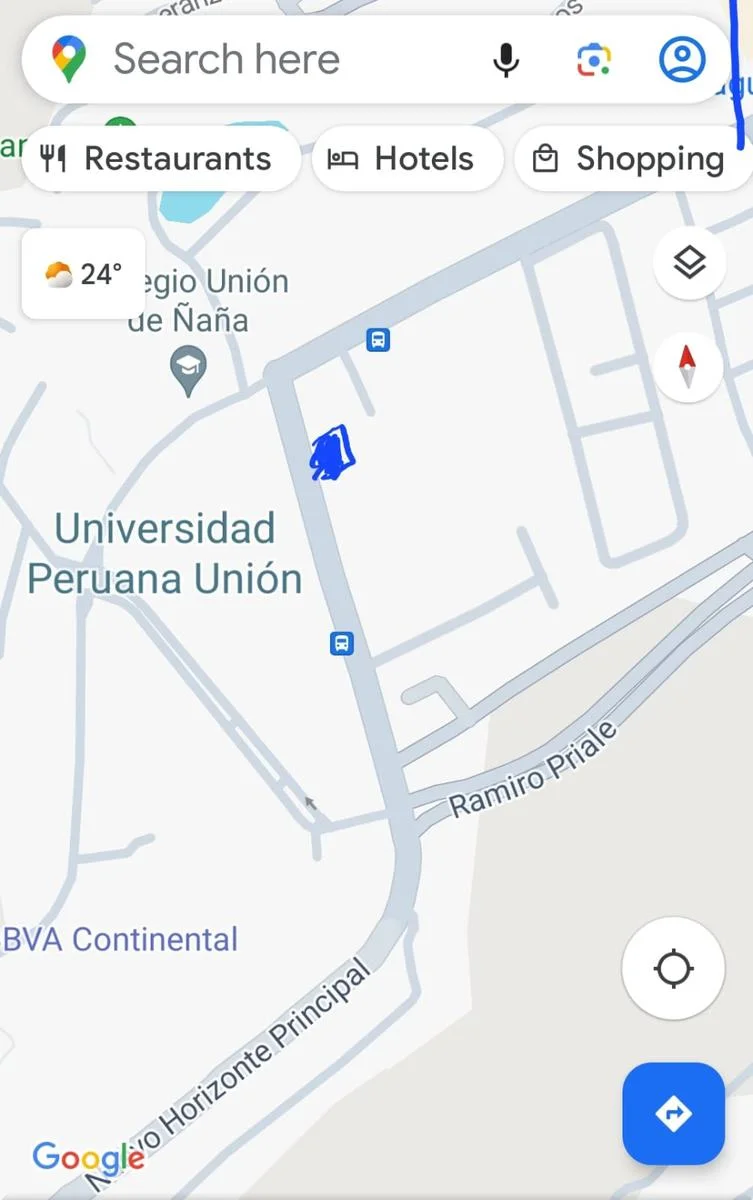Show Shopping places nearby

(633, 159)
